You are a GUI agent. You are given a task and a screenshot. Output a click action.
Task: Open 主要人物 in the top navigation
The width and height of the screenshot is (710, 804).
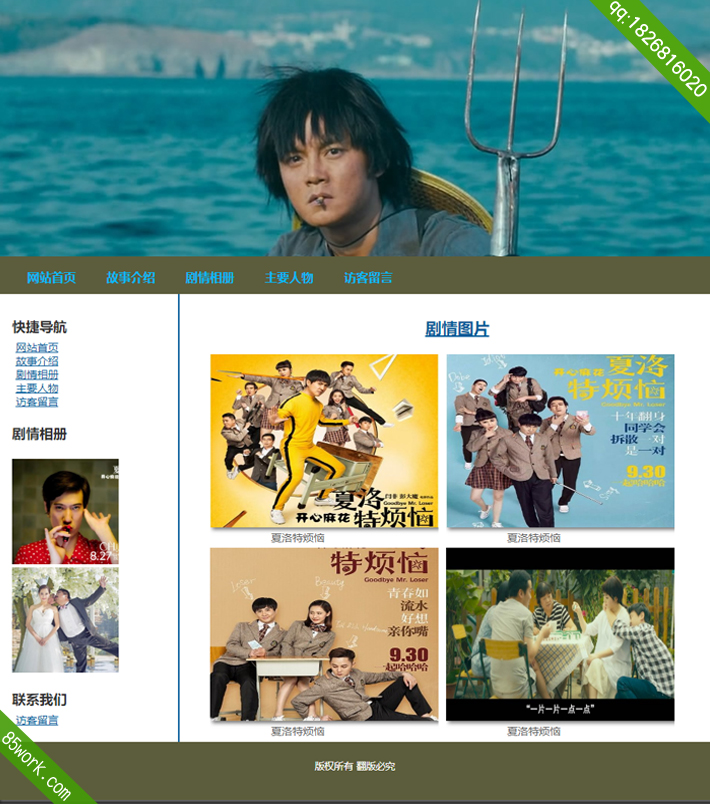point(289,278)
